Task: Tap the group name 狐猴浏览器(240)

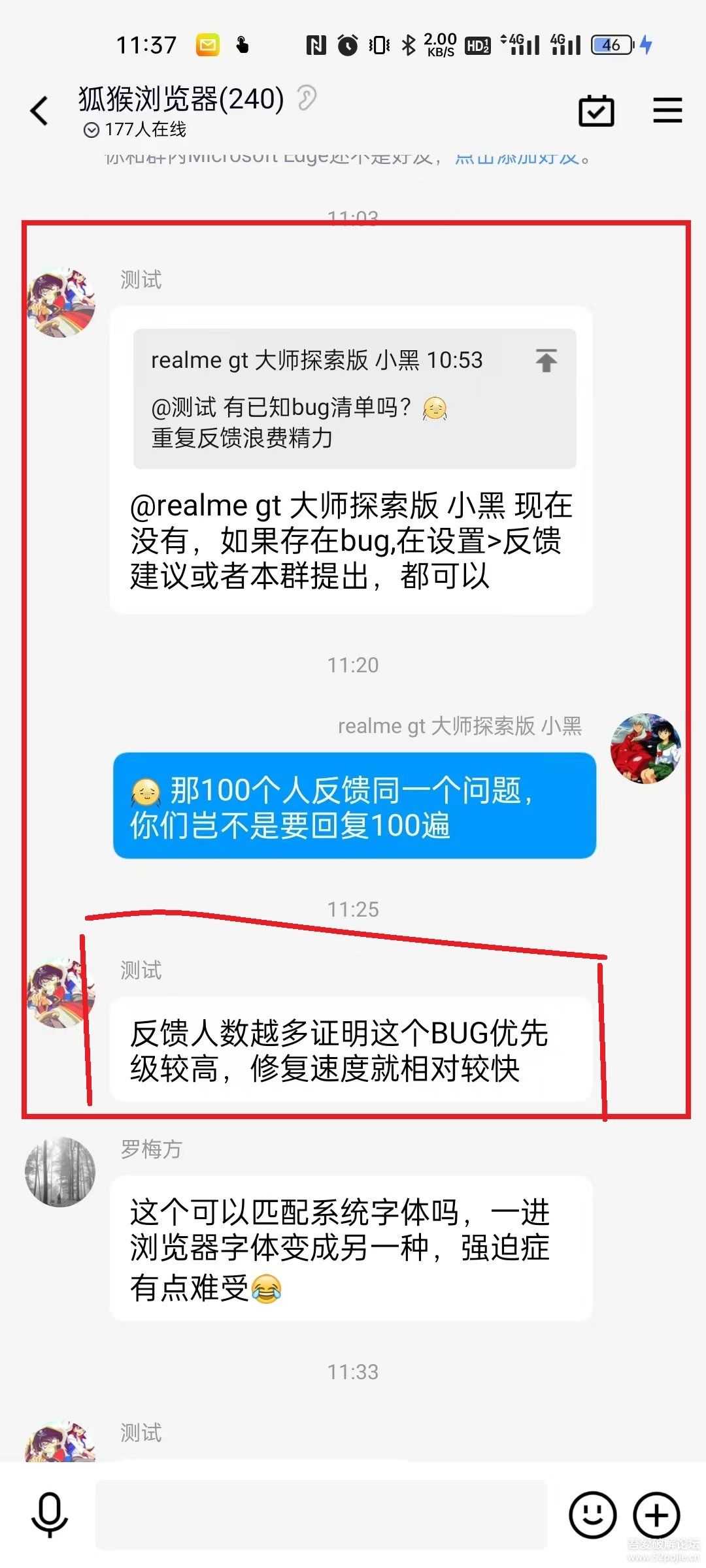Action: coord(176,99)
